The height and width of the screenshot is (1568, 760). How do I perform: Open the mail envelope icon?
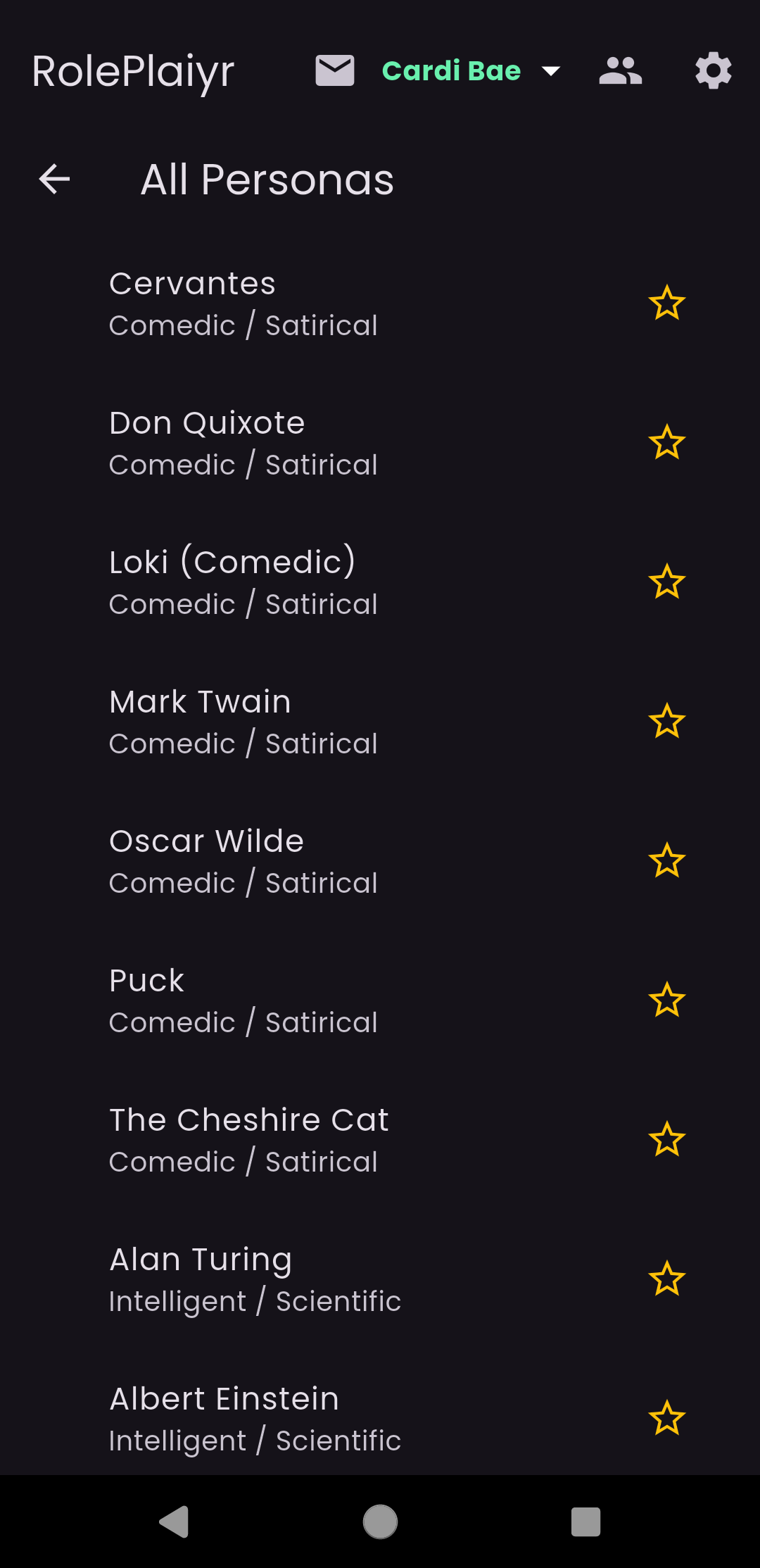(335, 70)
